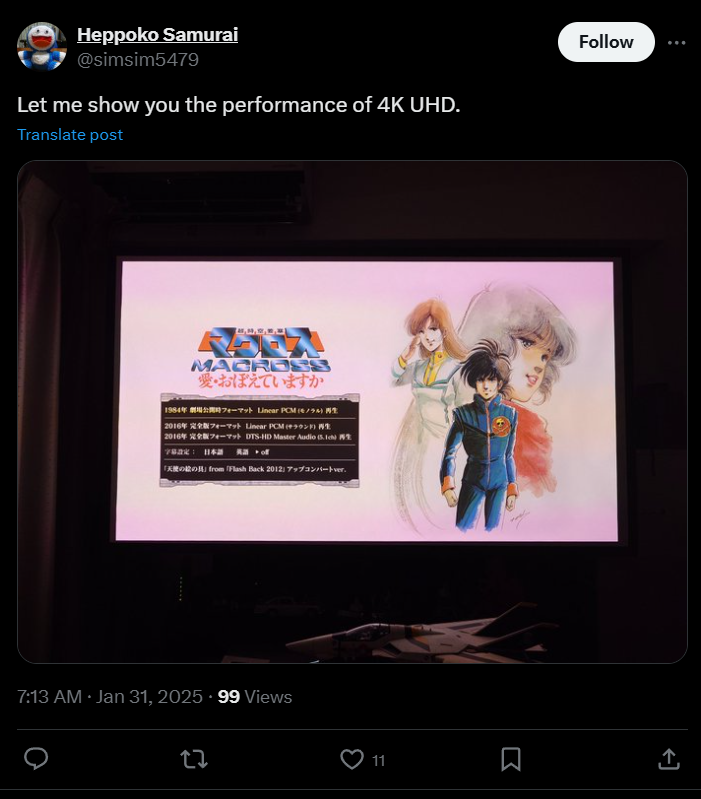Reply to this post
The height and width of the screenshot is (799, 701).
36,759
